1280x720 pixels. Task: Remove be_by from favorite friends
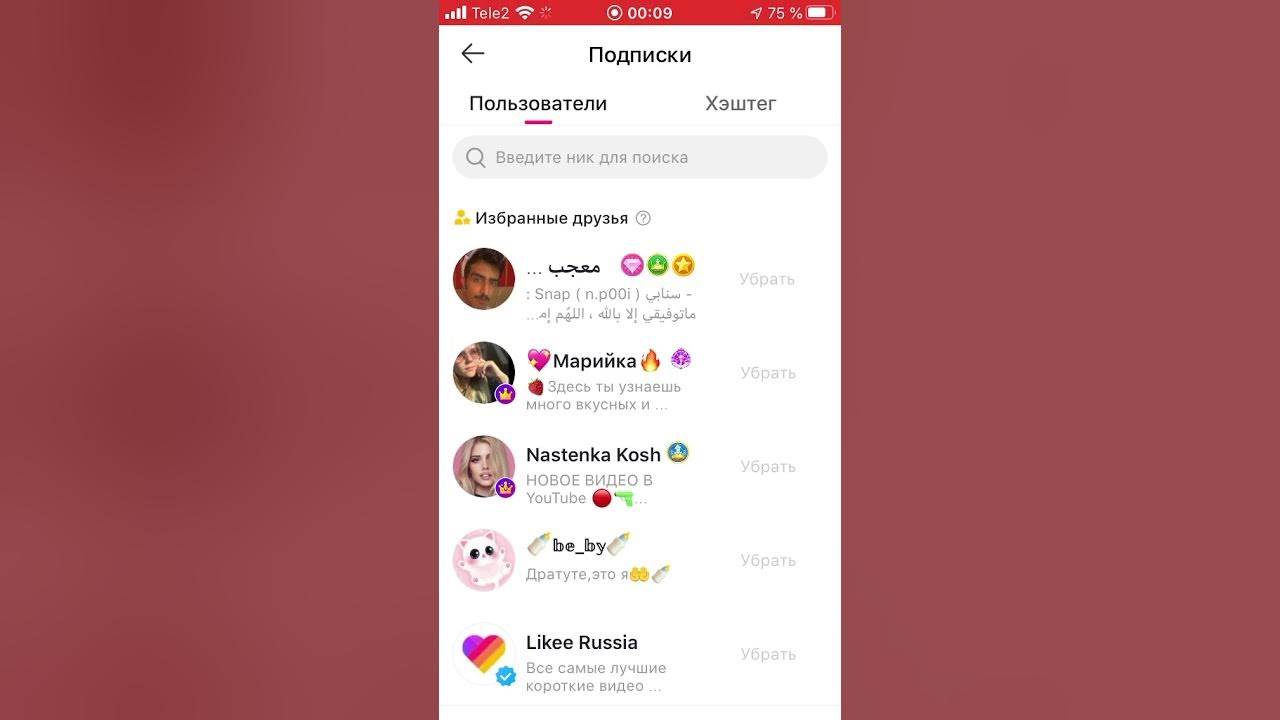click(767, 561)
